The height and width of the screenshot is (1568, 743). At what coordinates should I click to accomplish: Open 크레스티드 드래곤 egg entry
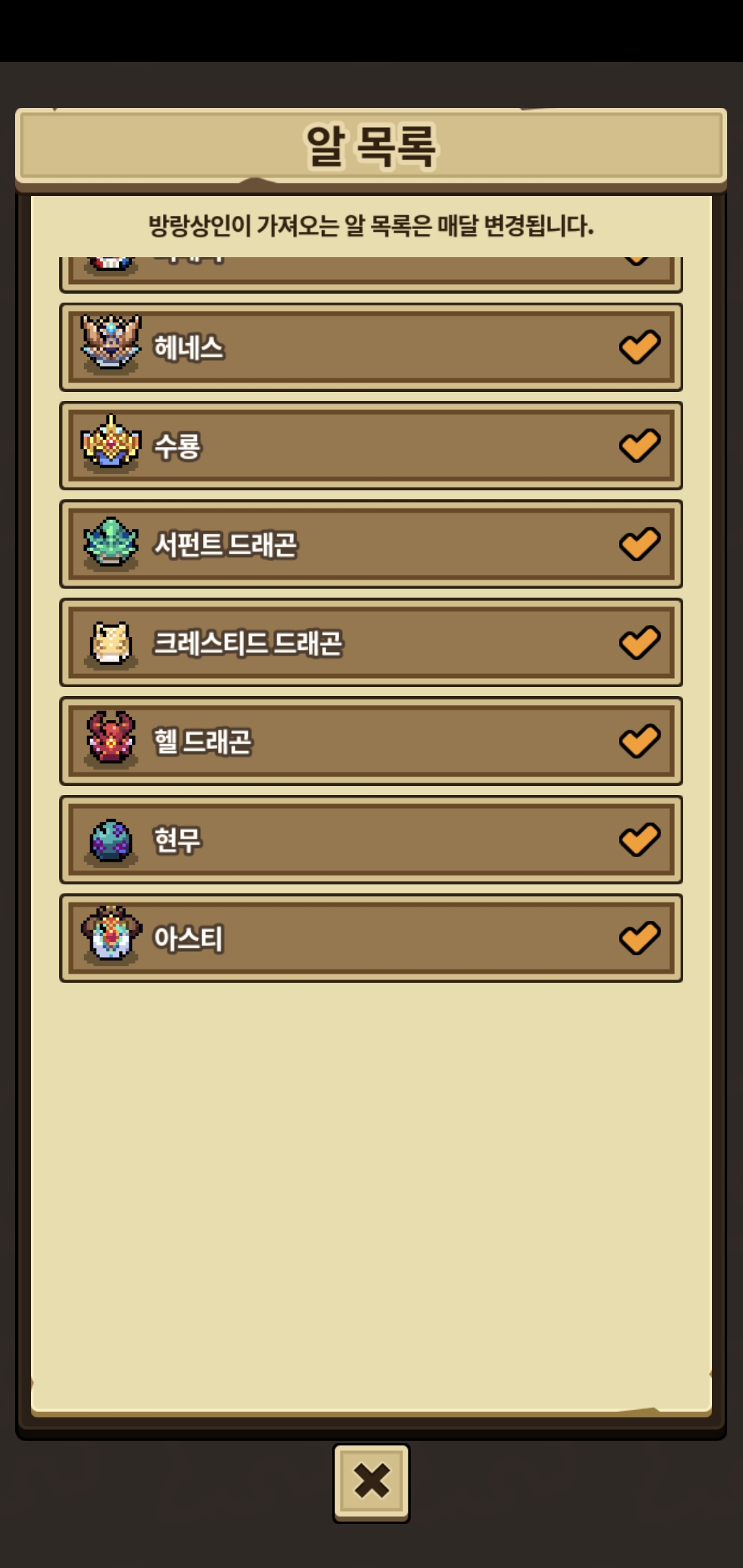[x=371, y=642]
